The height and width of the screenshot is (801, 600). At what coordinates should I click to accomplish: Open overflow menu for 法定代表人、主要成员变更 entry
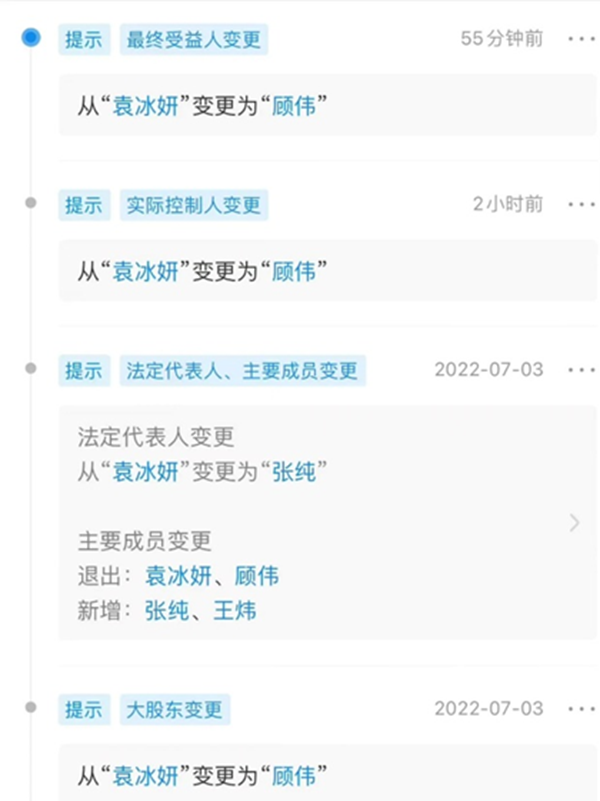pos(581,370)
